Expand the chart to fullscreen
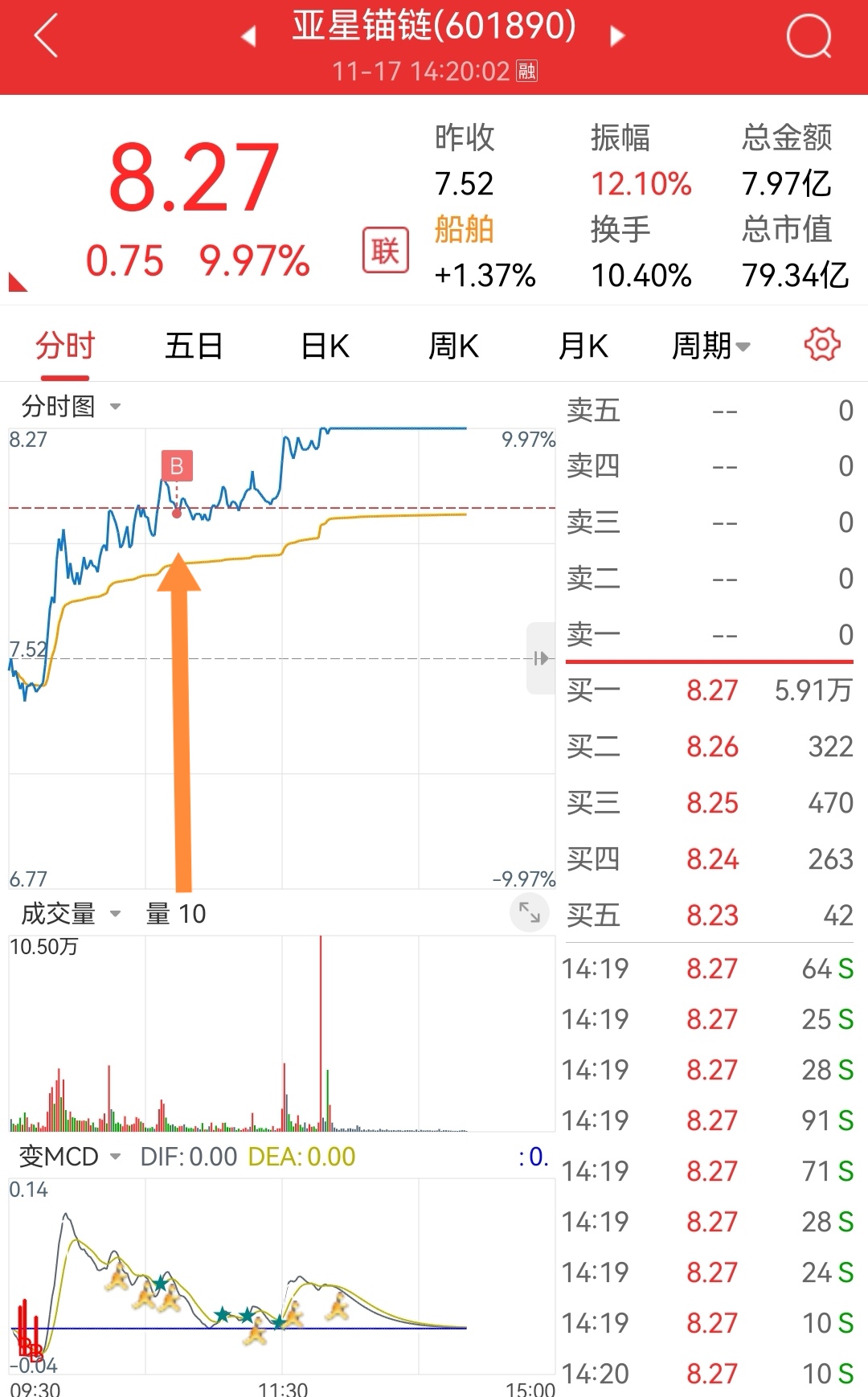The width and height of the screenshot is (868, 1397). (x=529, y=912)
